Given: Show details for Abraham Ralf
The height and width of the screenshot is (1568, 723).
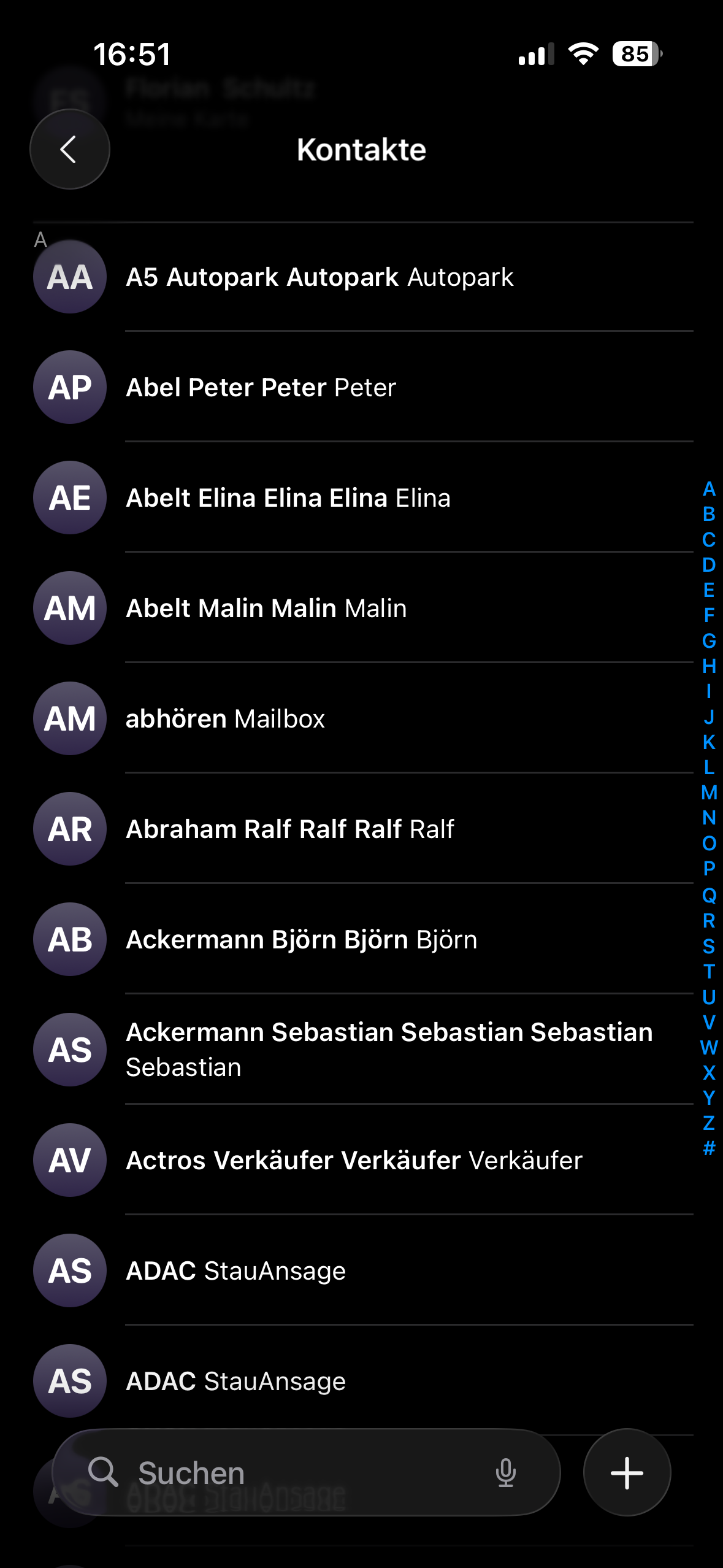Looking at the screenshot, I should coord(289,829).
